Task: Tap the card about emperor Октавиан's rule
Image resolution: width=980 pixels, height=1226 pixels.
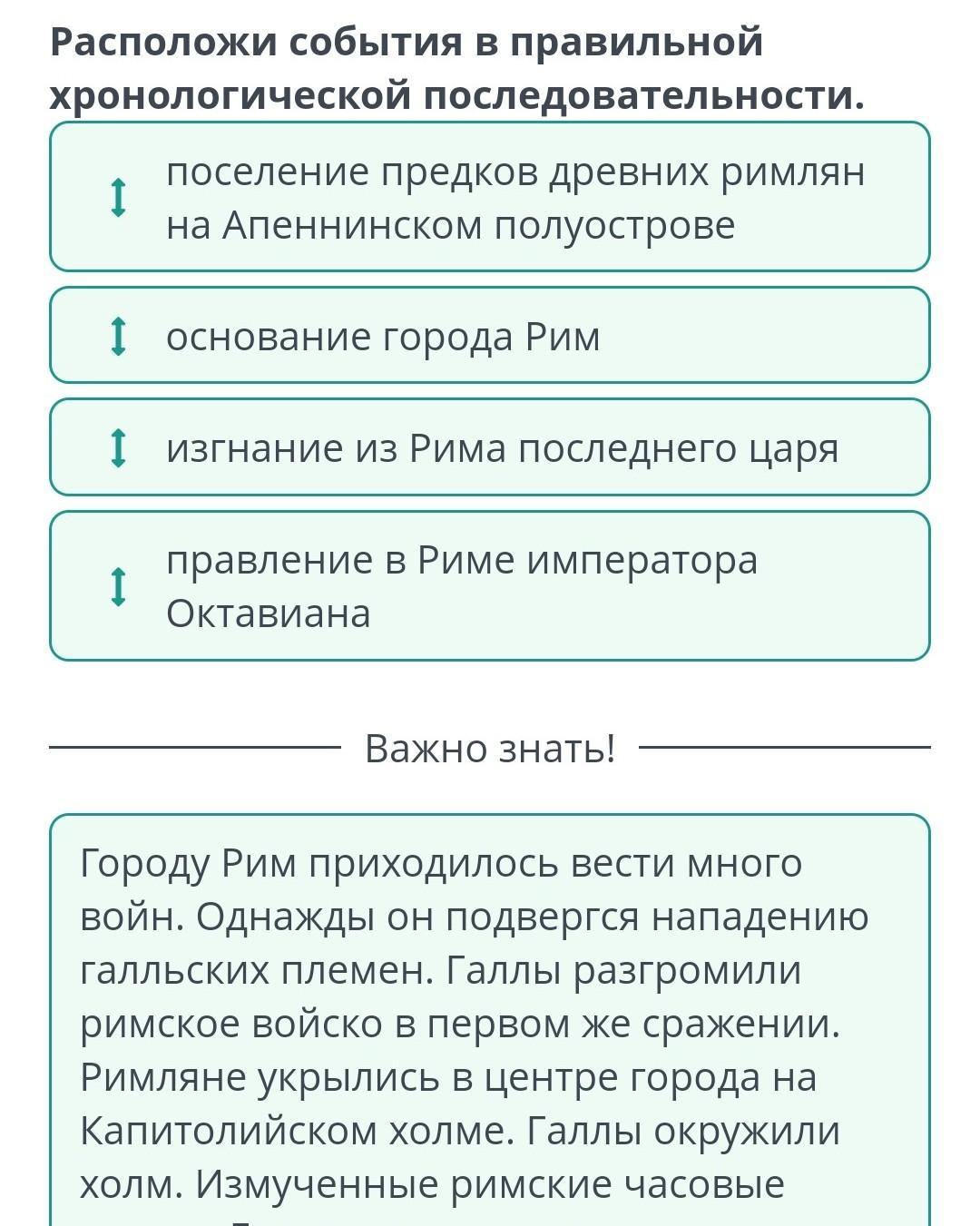Action: pos(490,586)
